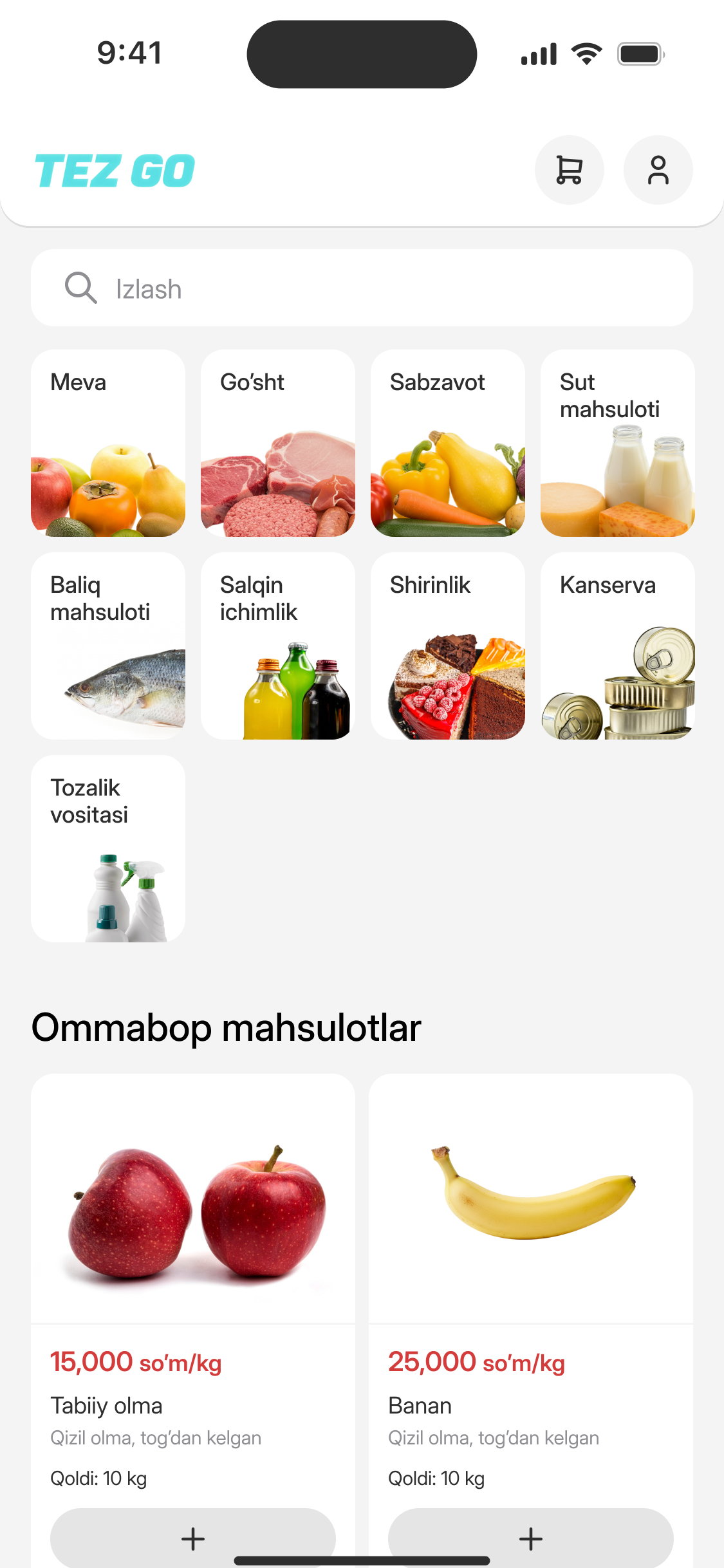The image size is (724, 1568).
Task: Select the Sabzavot category
Action: [448, 443]
